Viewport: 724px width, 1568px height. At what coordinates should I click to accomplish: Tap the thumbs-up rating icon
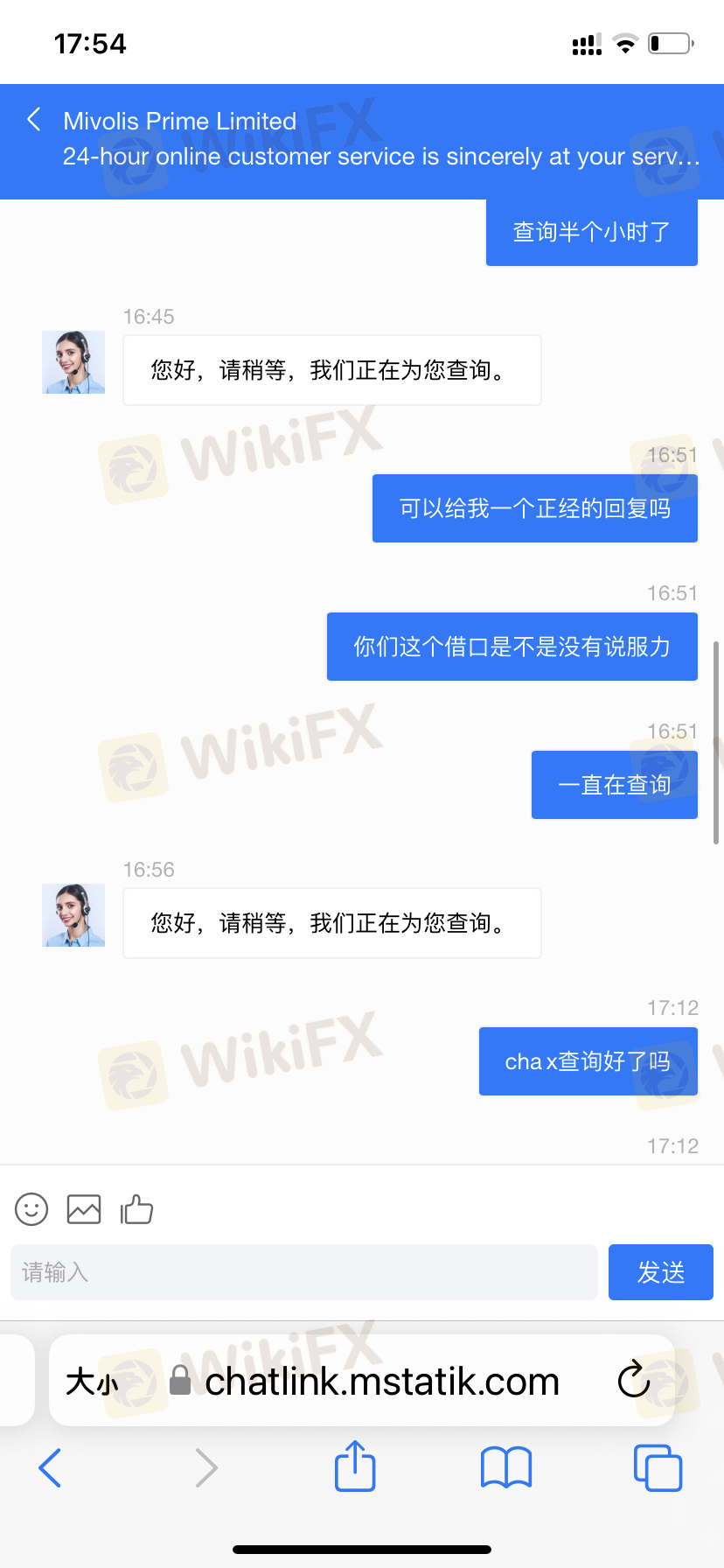coord(136,1209)
